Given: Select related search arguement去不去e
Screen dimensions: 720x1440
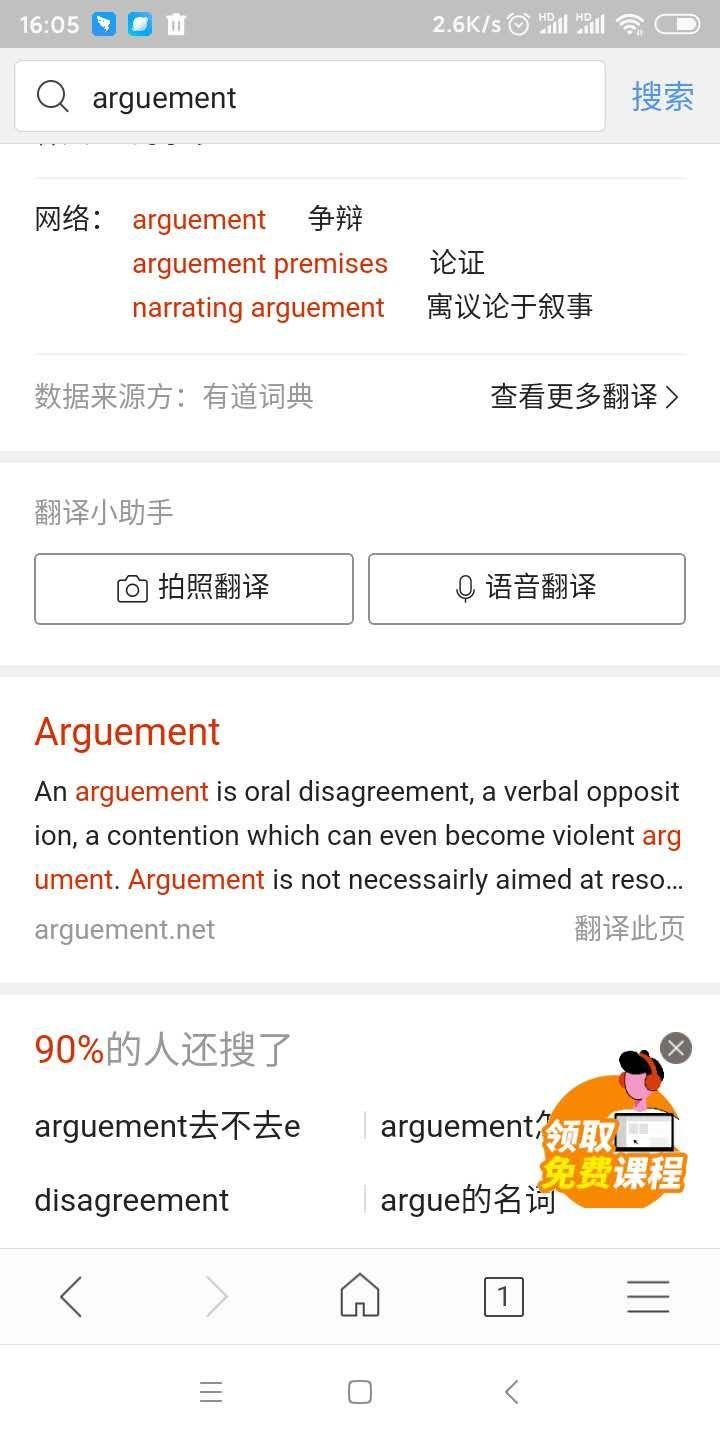Looking at the screenshot, I should (x=168, y=1127).
